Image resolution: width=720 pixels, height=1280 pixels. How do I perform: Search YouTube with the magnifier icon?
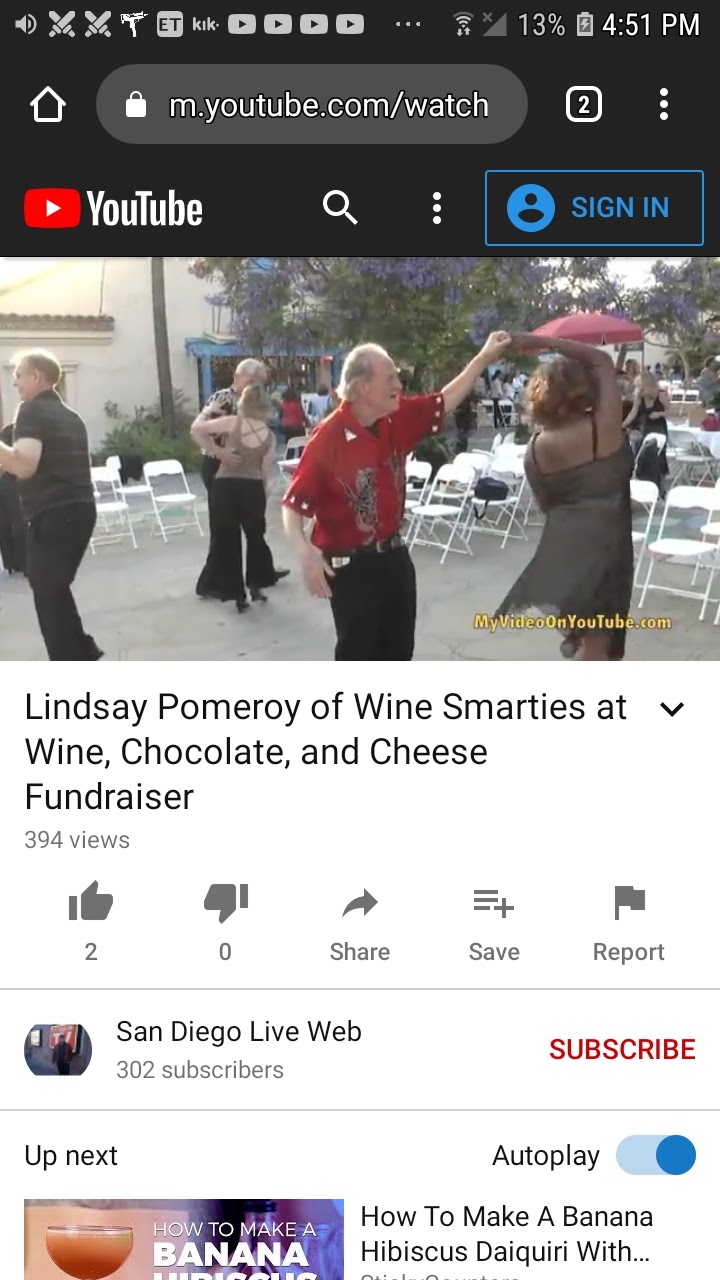(x=340, y=208)
